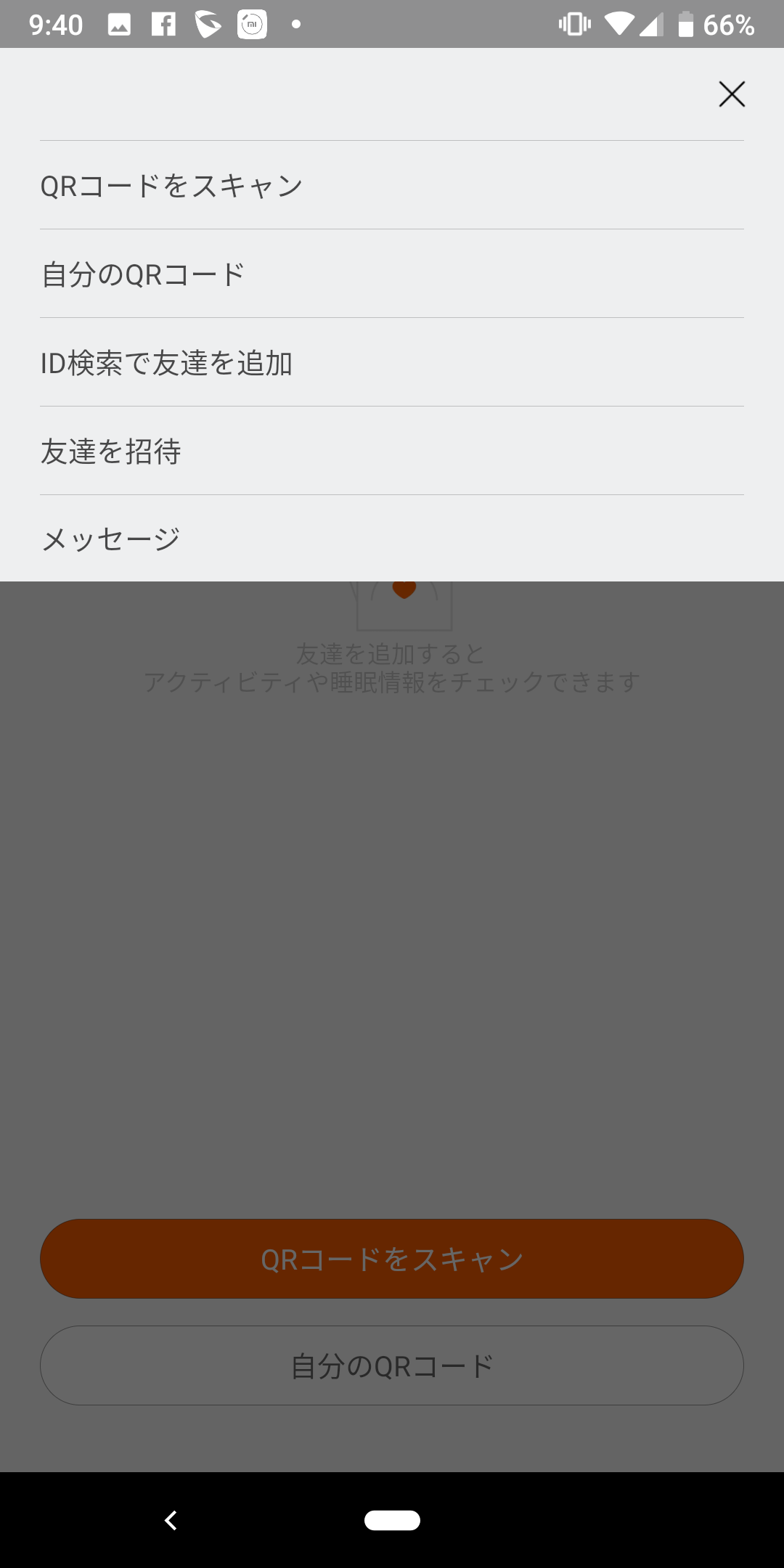Open 自分のQRコード from the menu list
784x1568 pixels.
coord(392,274)
